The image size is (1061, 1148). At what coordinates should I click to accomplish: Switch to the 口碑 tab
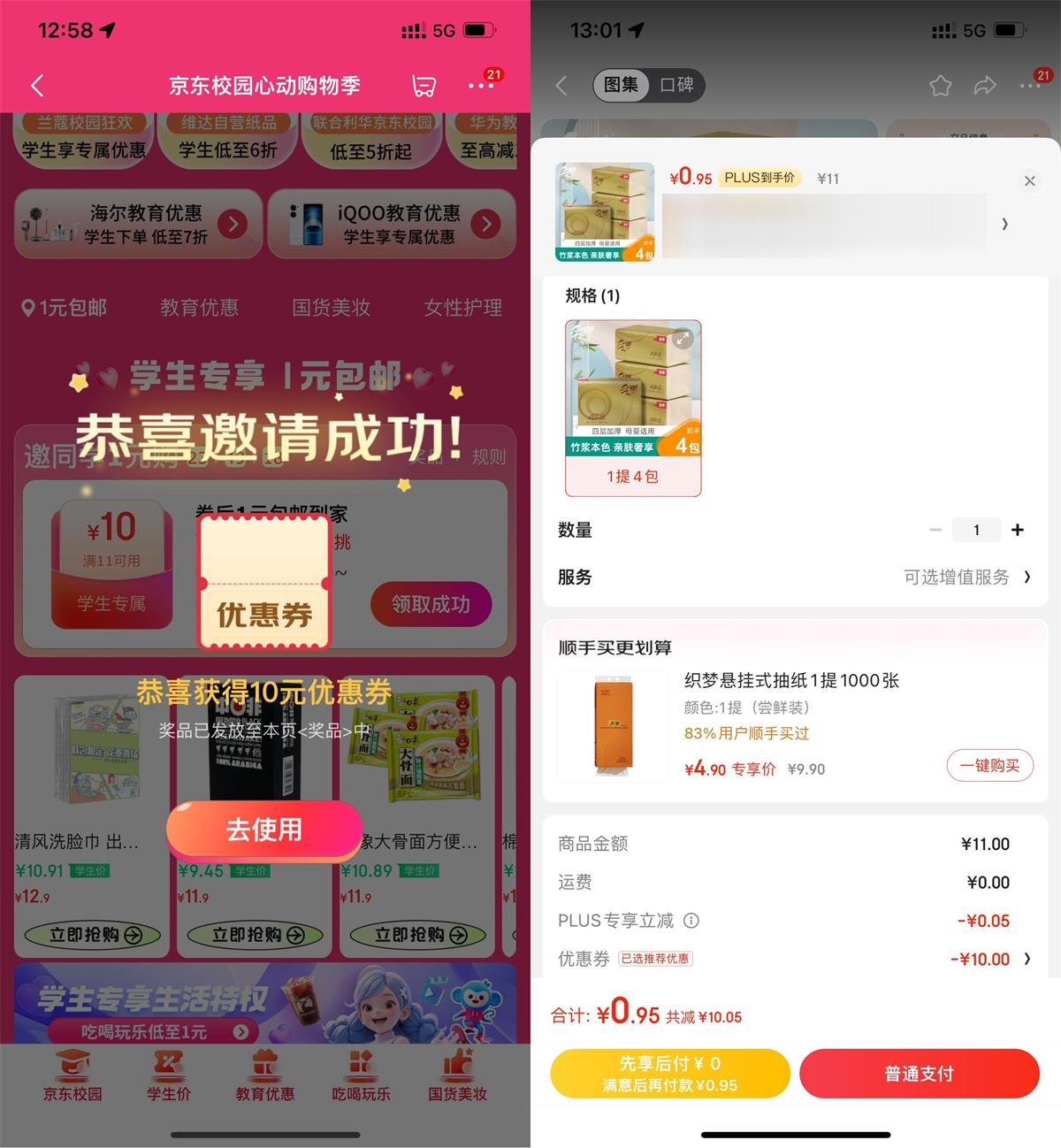(676, 85)
